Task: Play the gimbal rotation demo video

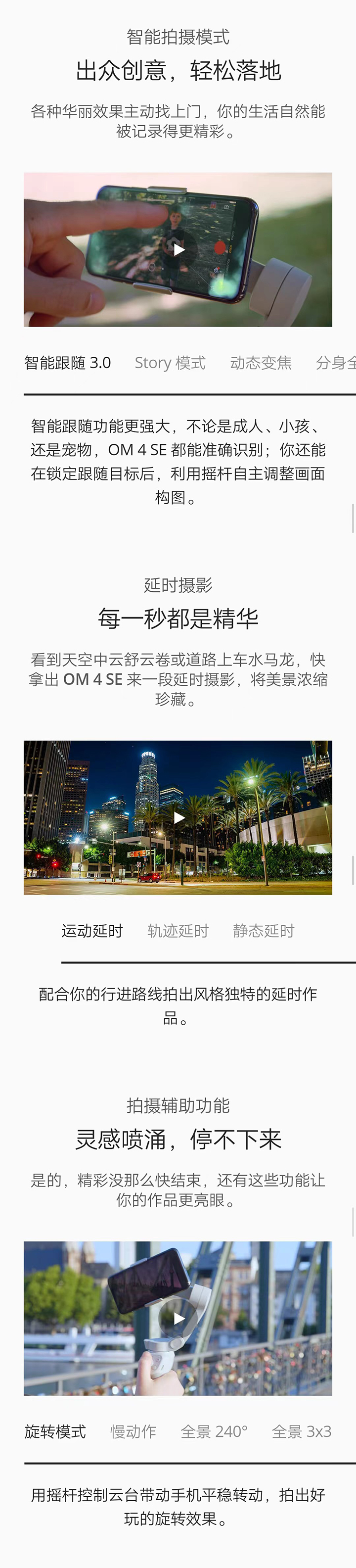Action: click(x=178, y=1319)
